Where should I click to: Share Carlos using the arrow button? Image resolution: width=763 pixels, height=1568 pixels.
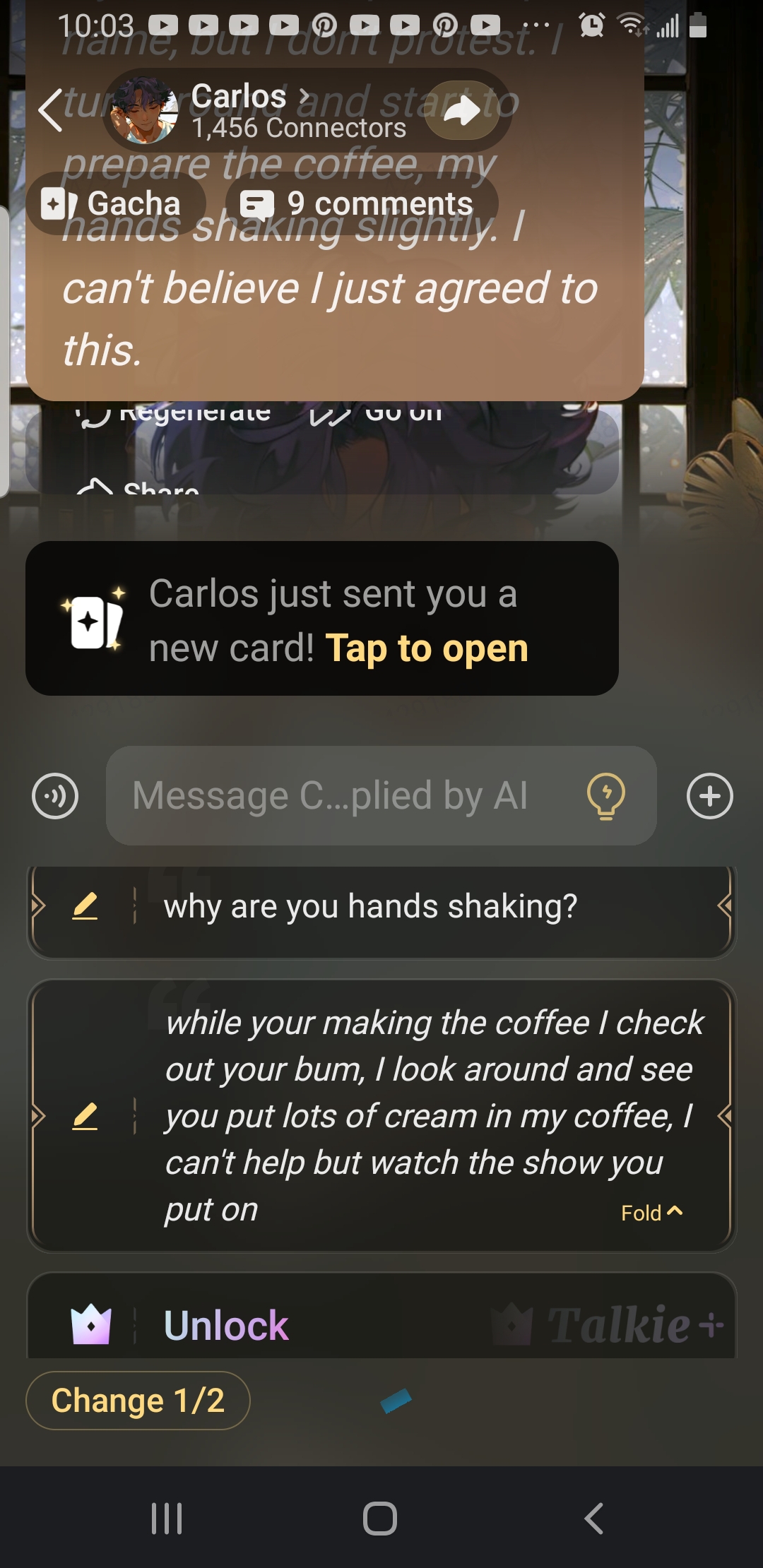(x=461, y=110)
